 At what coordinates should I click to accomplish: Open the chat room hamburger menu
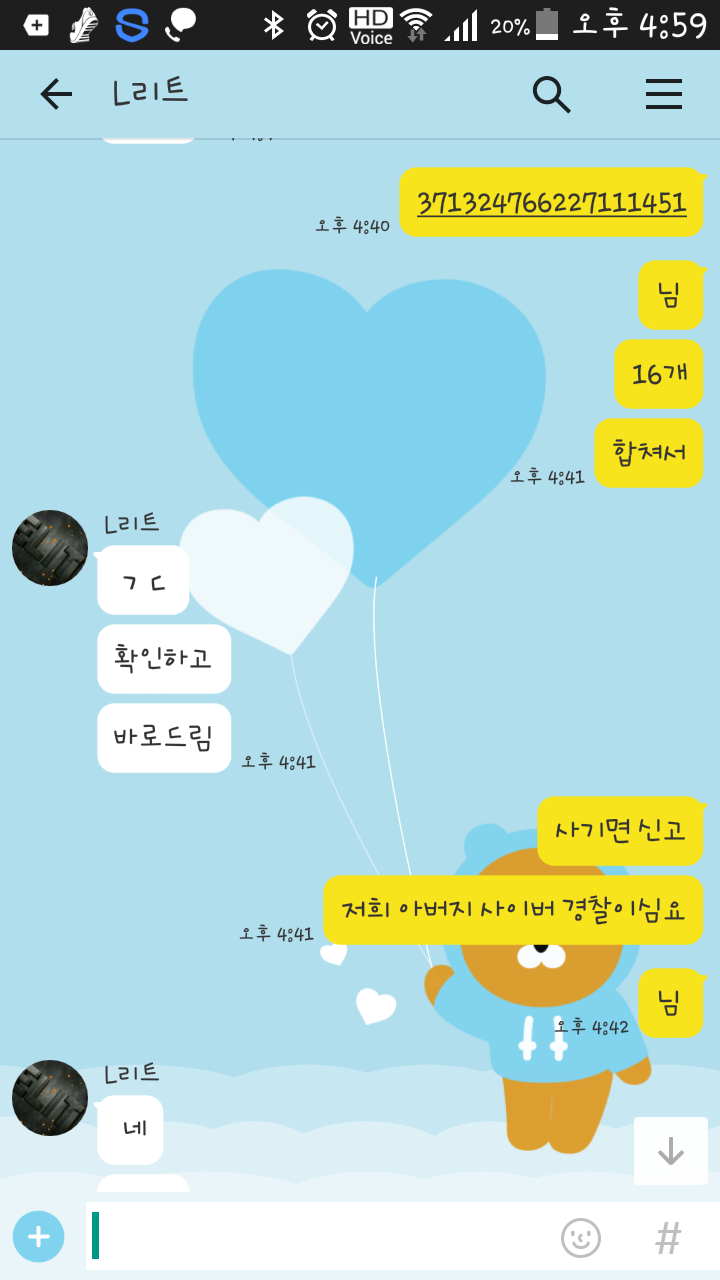pyautogui.click(x=663, y=94)
